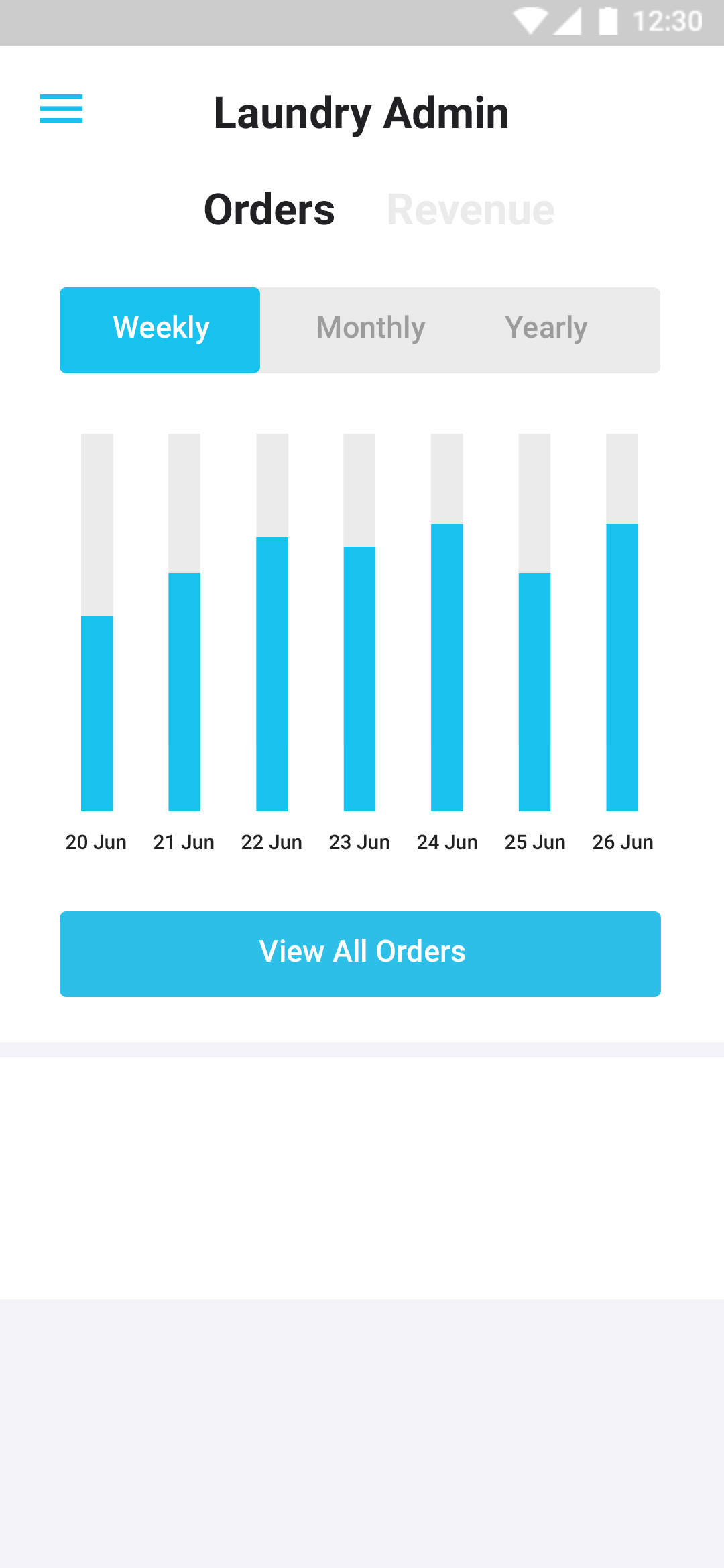The width and height of the screenshot is (724, 1568).
Task: Switch to the Monthly view
Action: [x=369, y=328]
